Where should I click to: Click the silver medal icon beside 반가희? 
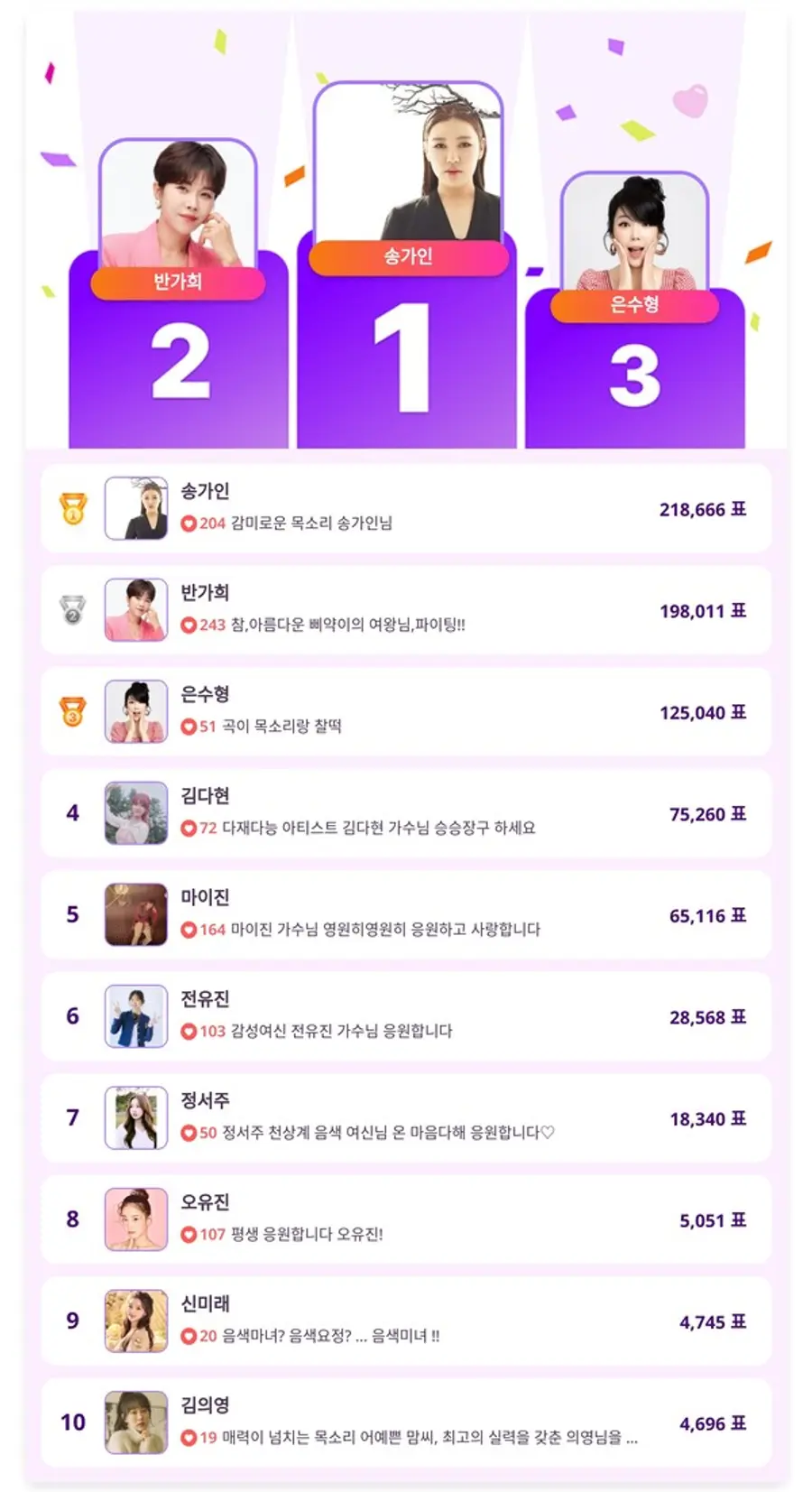[x=73, y=610]
